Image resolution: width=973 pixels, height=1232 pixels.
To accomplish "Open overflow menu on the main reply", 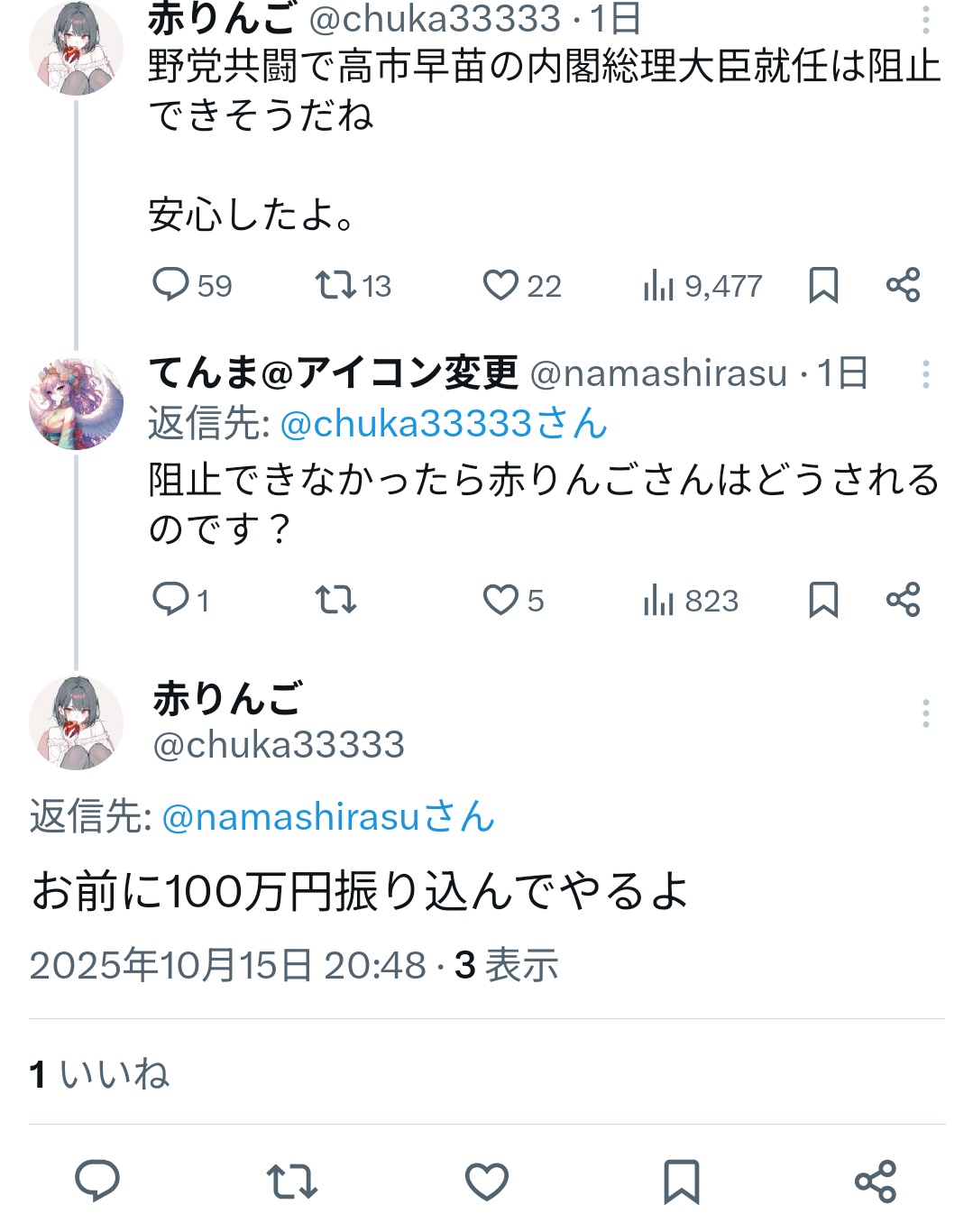I will click(x=925, y=713).
